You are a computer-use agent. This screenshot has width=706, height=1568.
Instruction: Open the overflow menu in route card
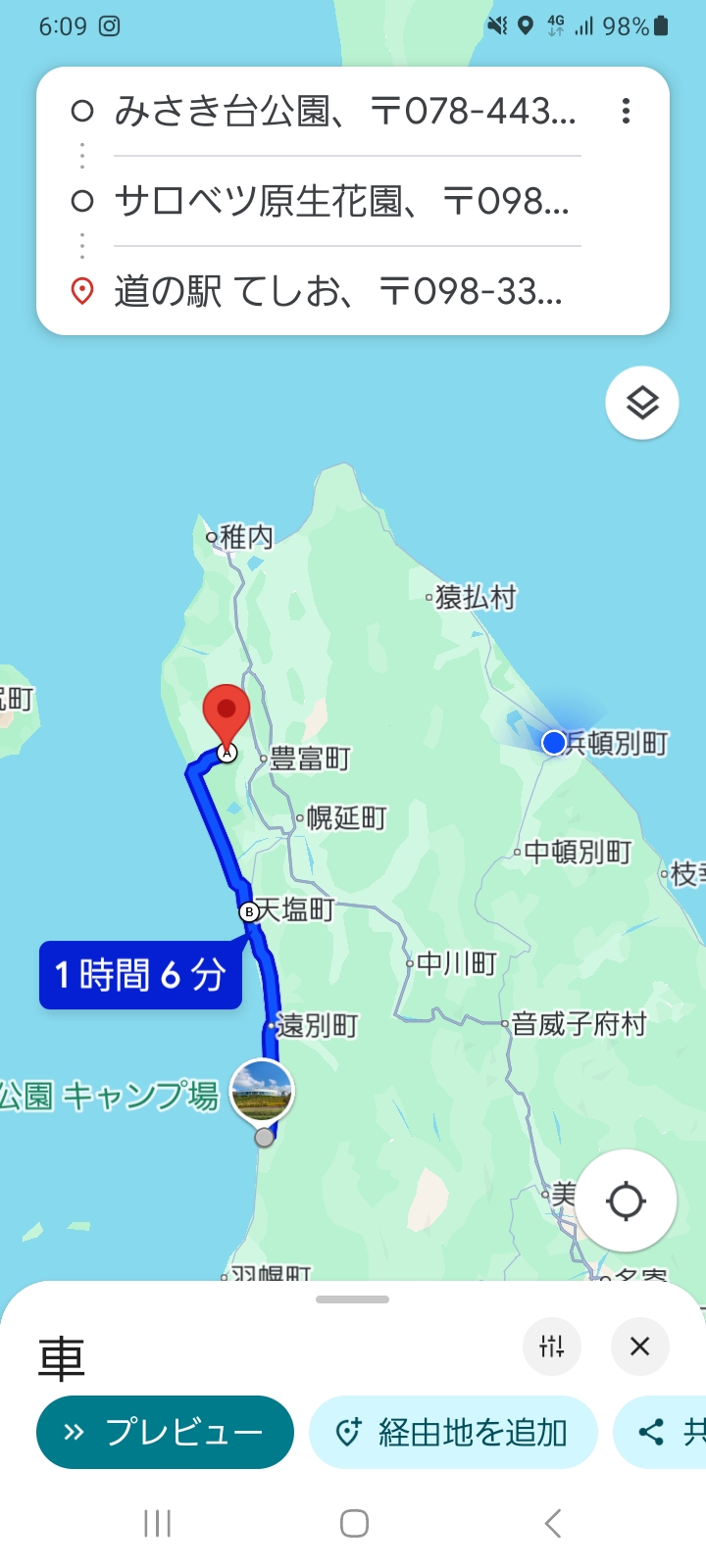pyautogui.click(x=626, y=111)
